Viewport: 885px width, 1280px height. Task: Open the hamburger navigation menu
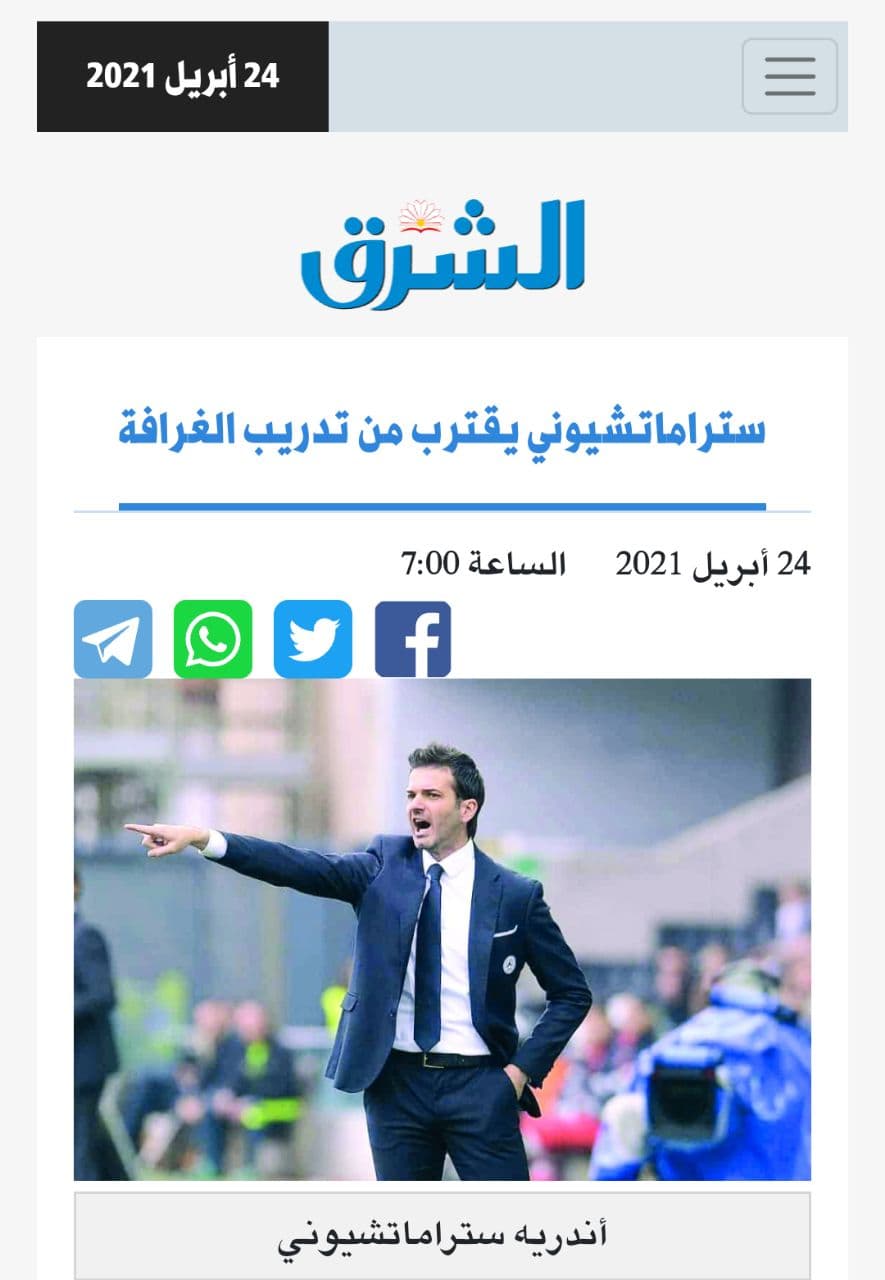point(789,76)
